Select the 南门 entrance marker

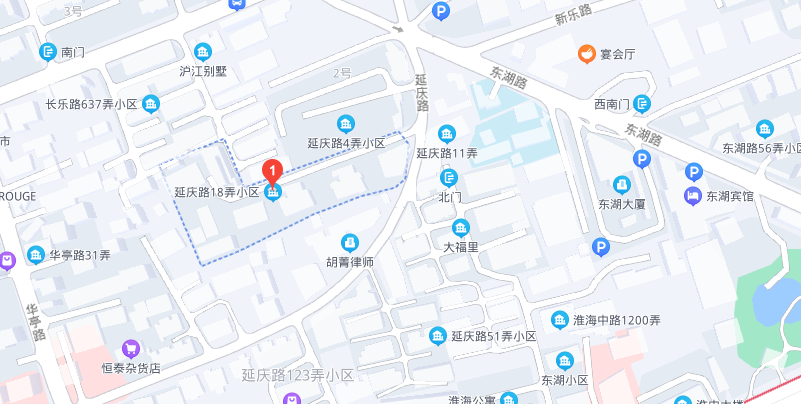click(x=47, y=52)
